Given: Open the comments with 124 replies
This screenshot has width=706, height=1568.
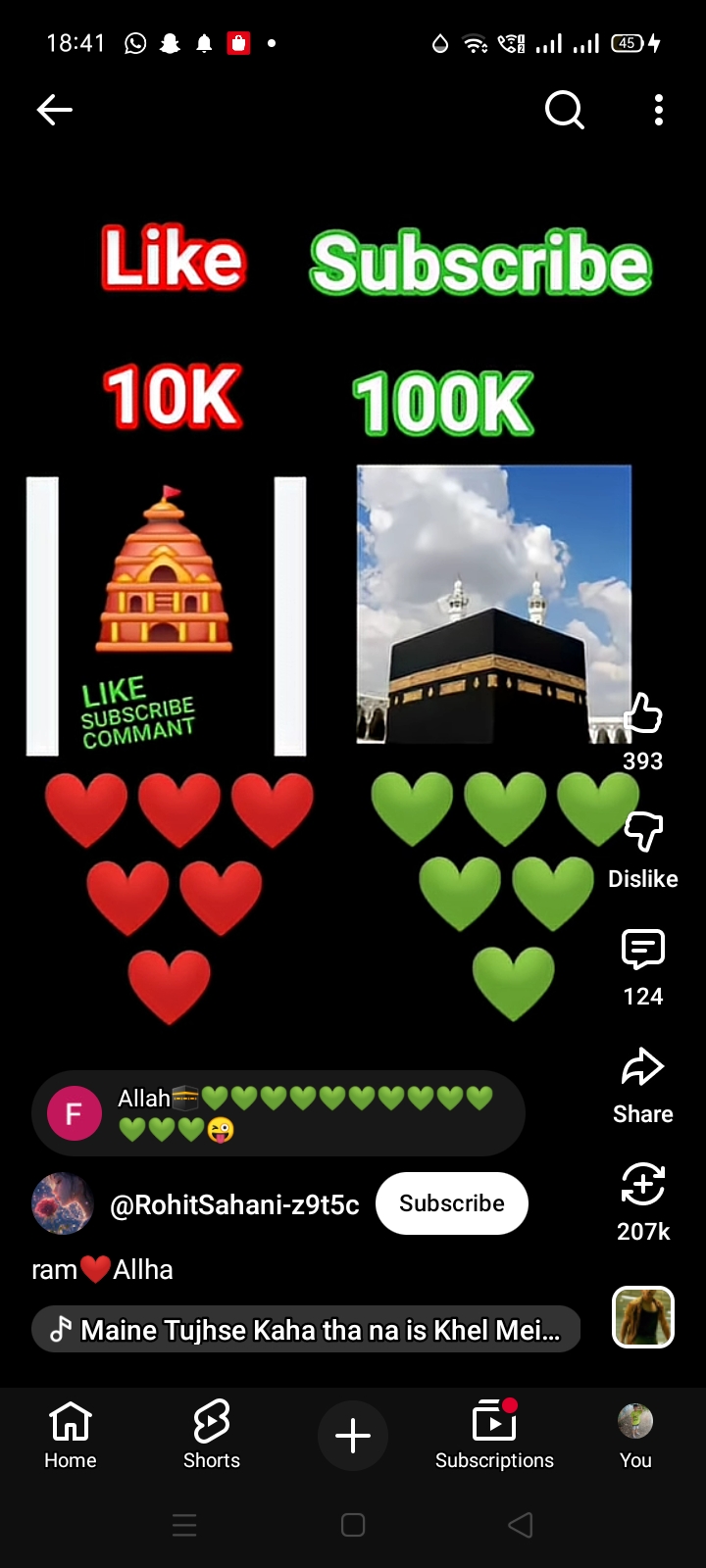Looking at the screenshot, I should point(643,951).
